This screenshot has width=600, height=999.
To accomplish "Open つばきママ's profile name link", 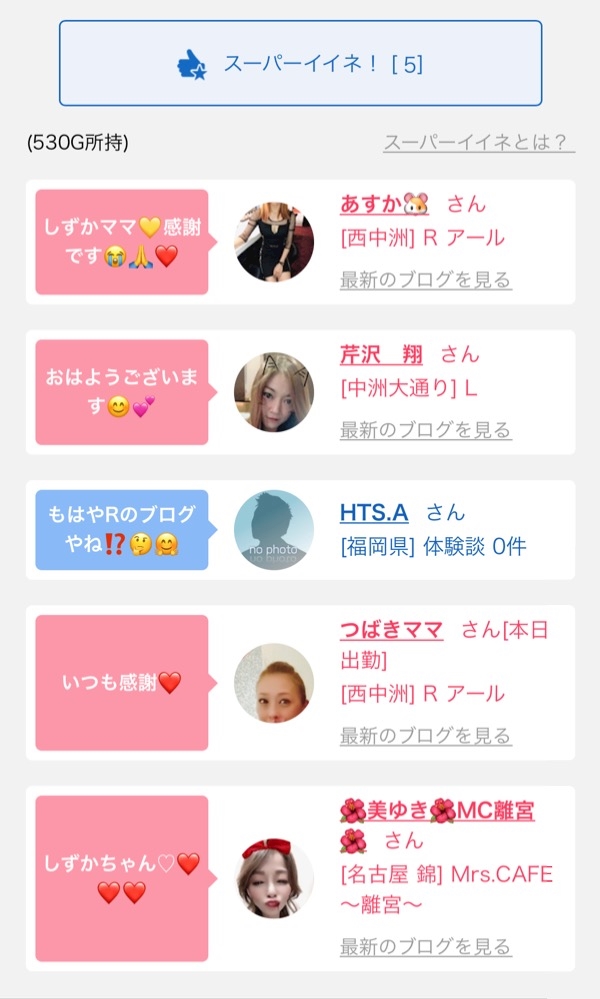I will point(392,630).
